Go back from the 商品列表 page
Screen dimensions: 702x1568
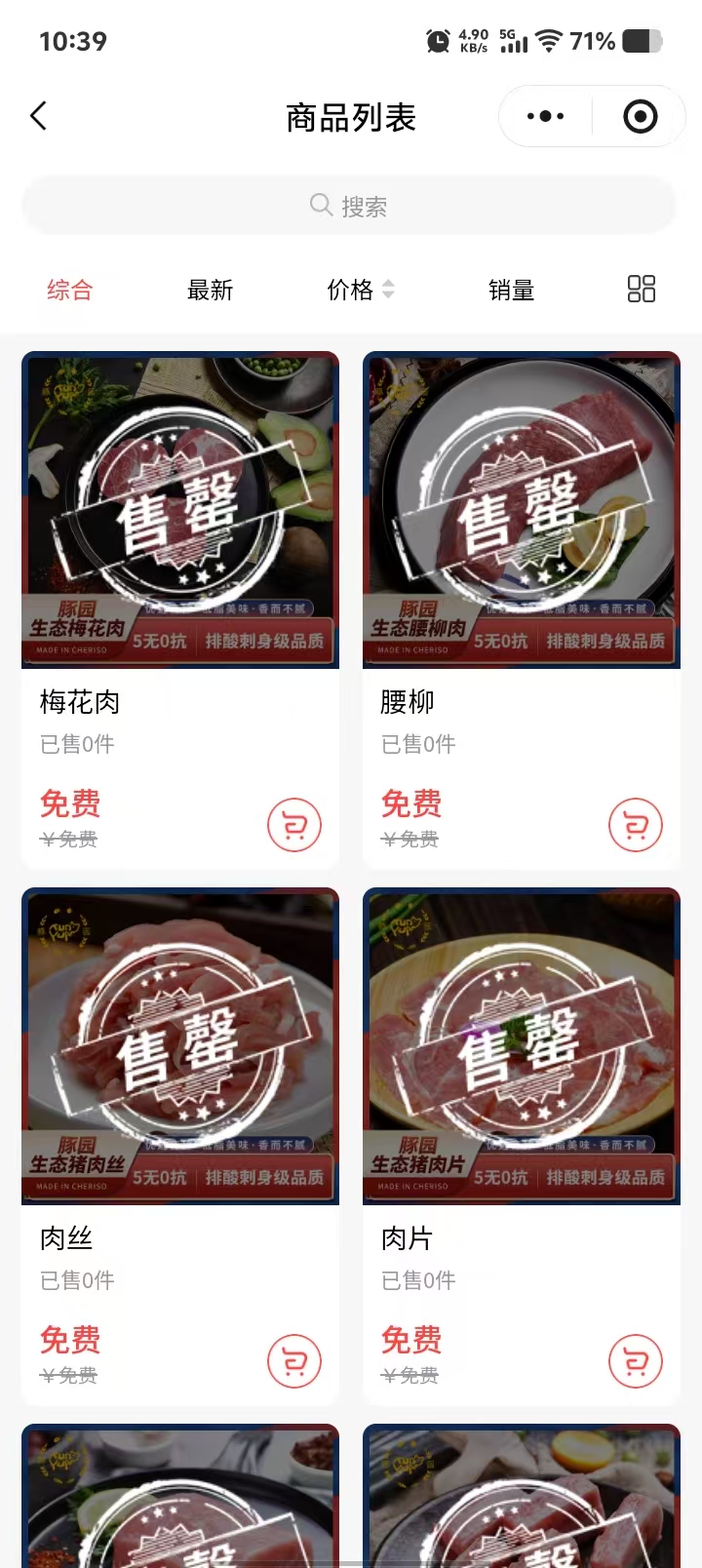pyautogui.click(x=39, y=117)
